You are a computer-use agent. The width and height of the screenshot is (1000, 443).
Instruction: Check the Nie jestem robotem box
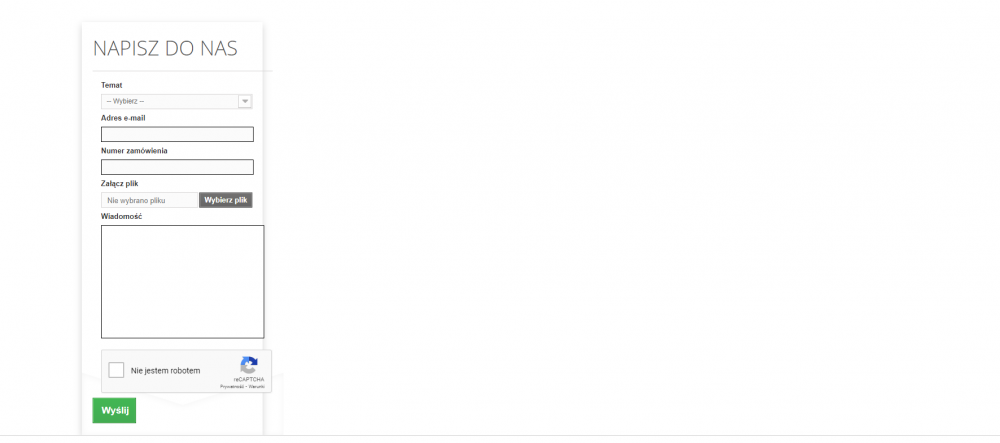117,370
